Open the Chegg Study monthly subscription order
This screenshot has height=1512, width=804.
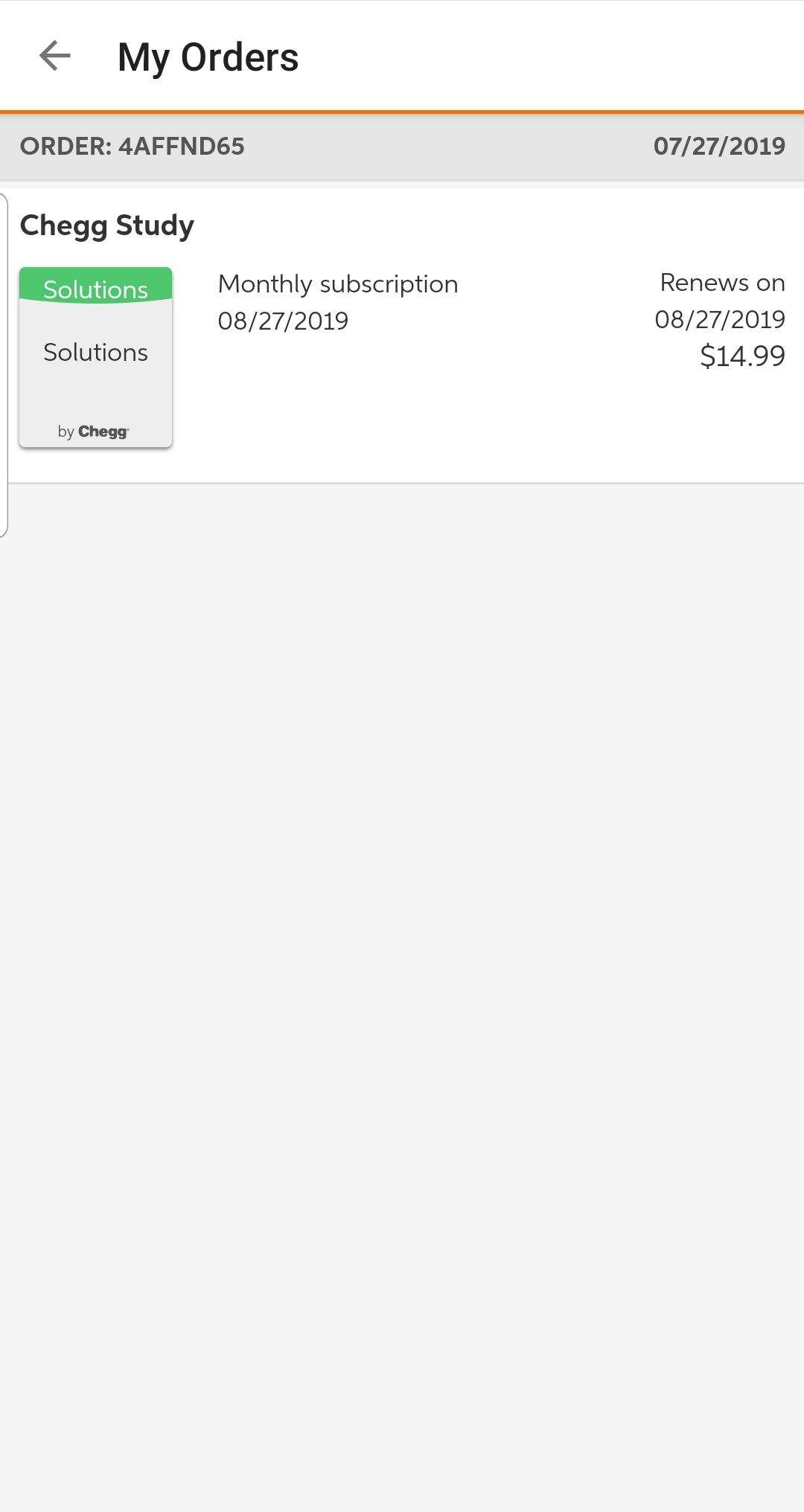(402, 335)
